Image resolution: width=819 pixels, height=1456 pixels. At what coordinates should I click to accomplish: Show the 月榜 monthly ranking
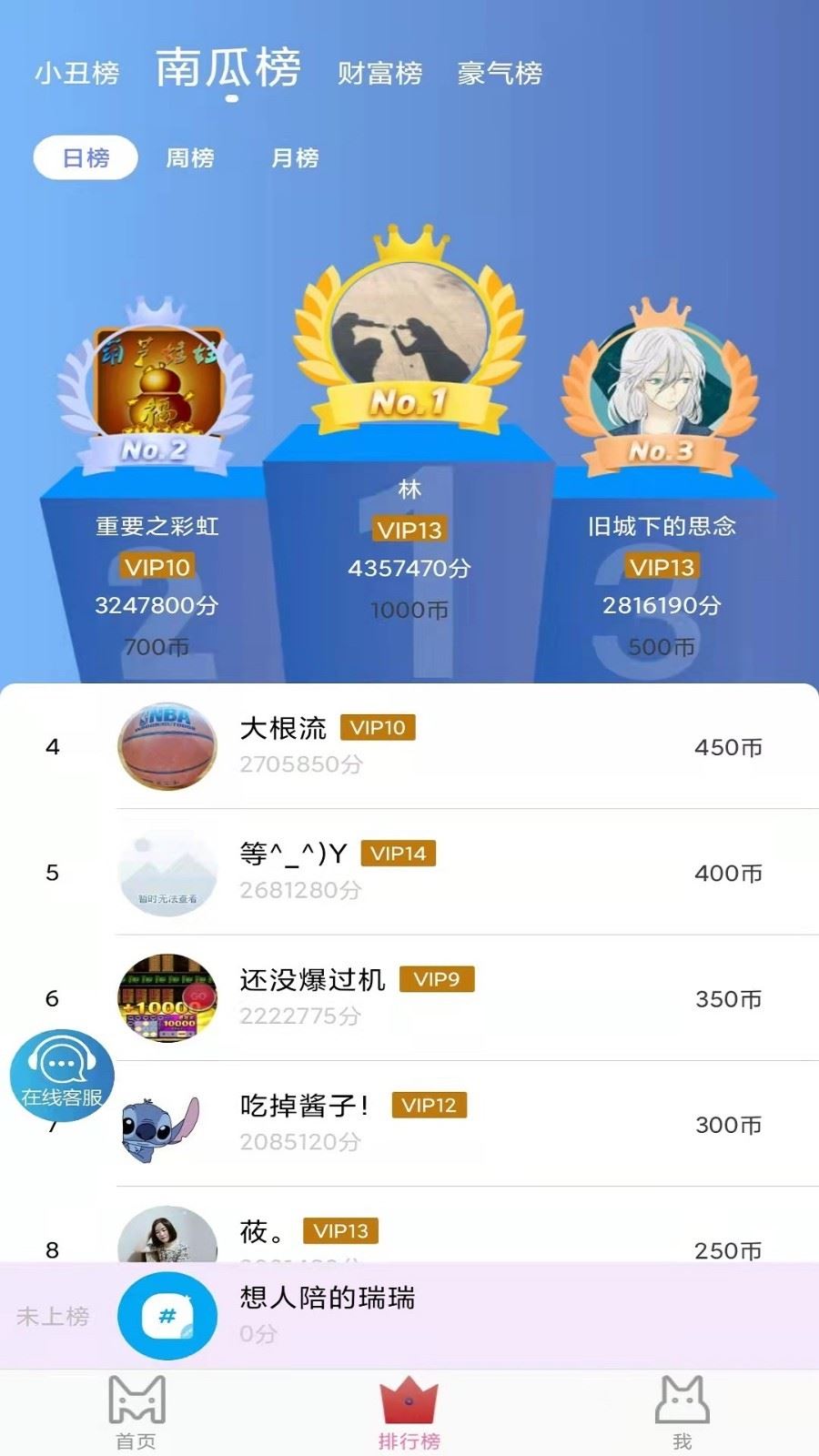click(295, 158)
